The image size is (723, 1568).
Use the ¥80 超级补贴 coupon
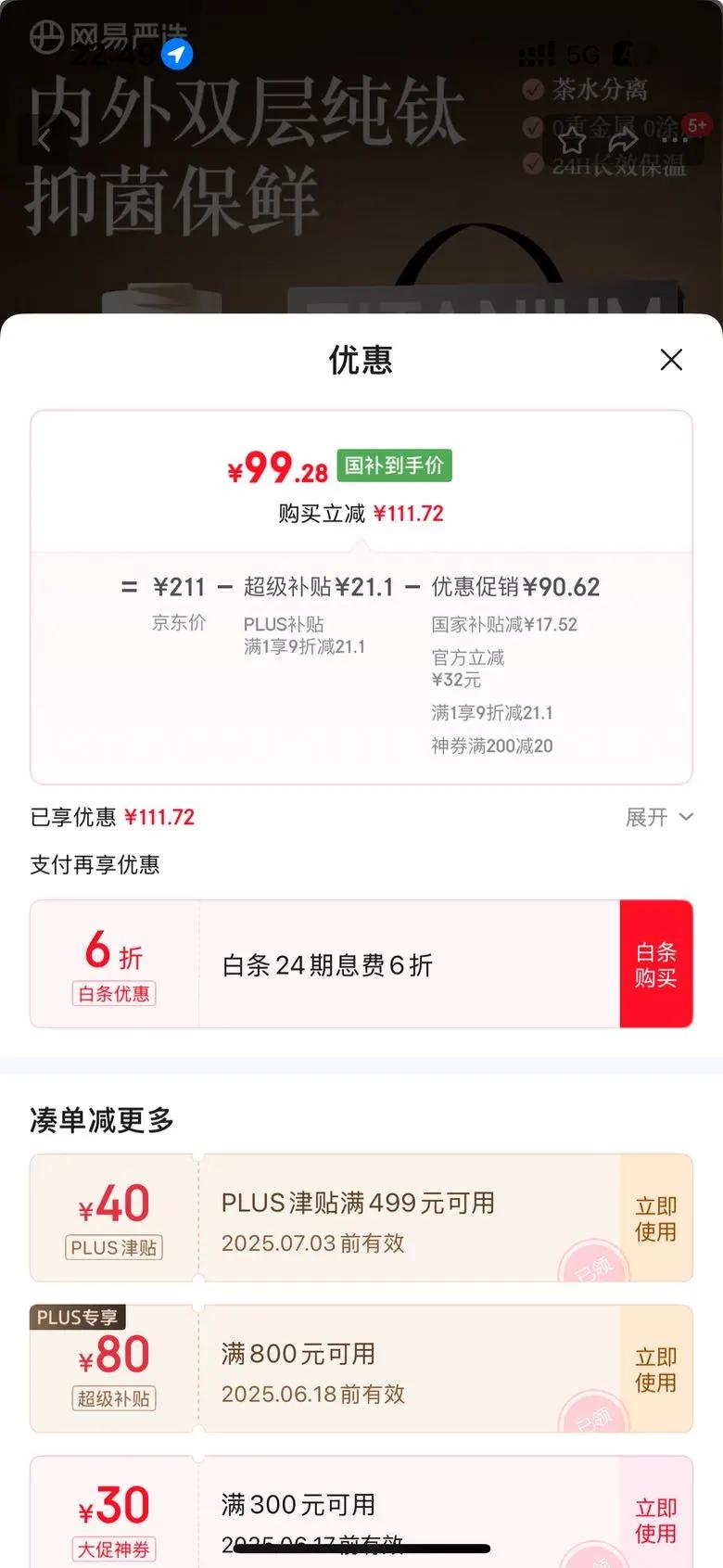coord(655,1370)
